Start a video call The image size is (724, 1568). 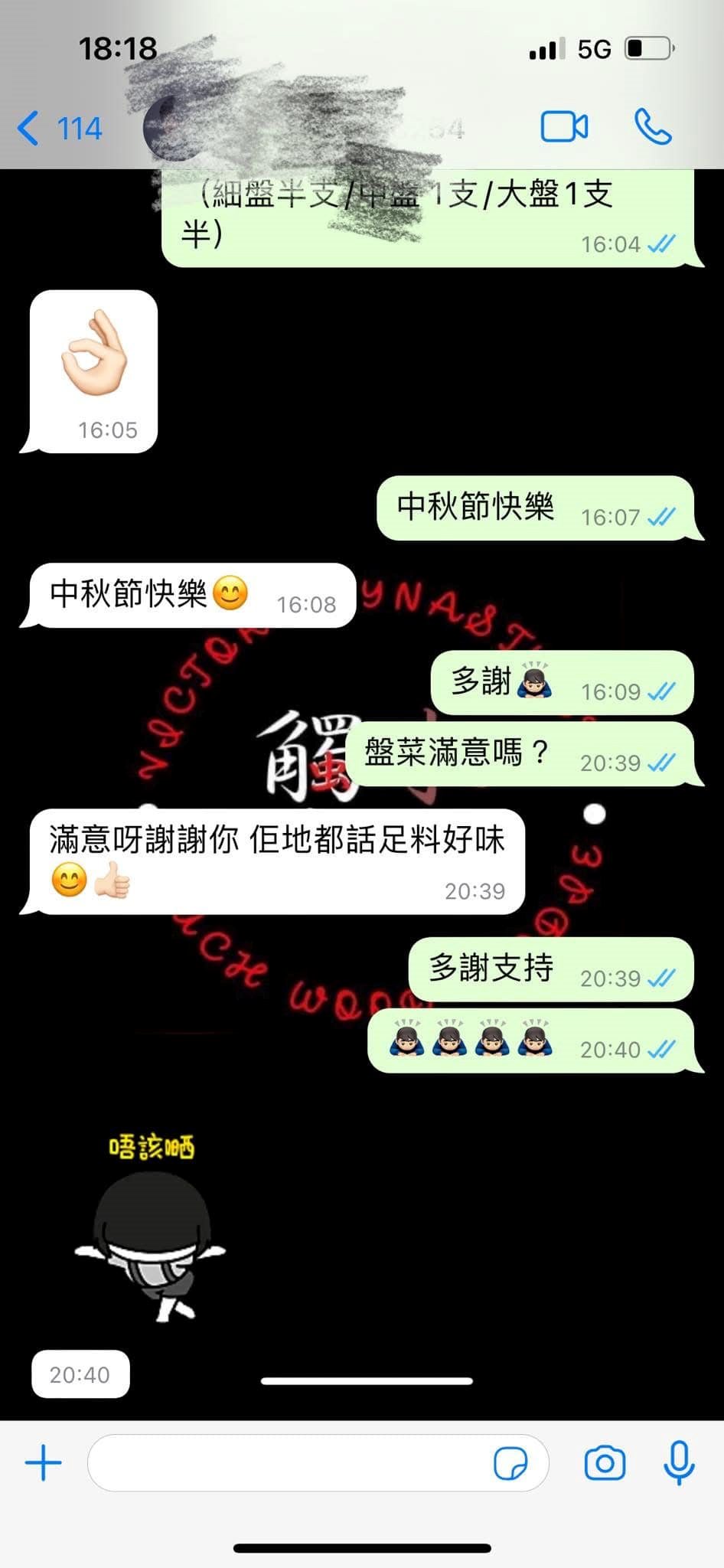[x=565, y=127]
